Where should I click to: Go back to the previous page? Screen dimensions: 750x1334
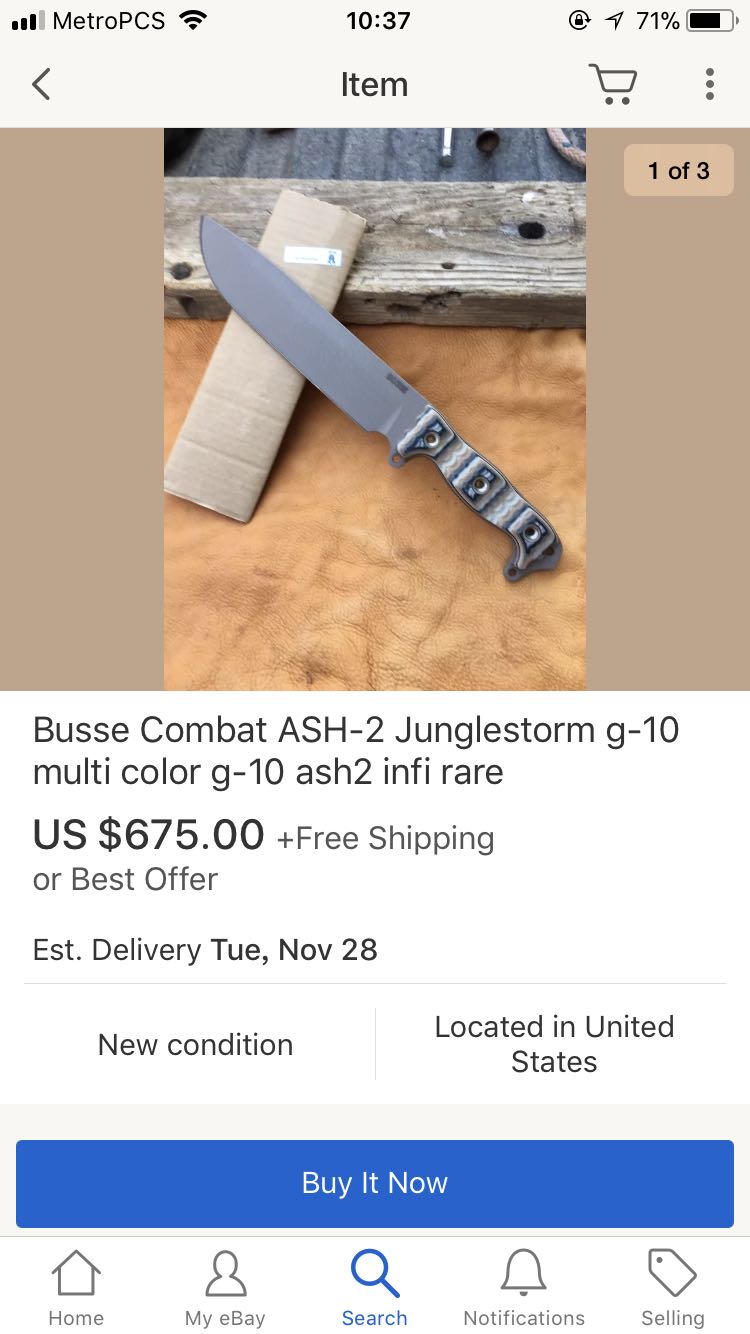coord(41,85)
